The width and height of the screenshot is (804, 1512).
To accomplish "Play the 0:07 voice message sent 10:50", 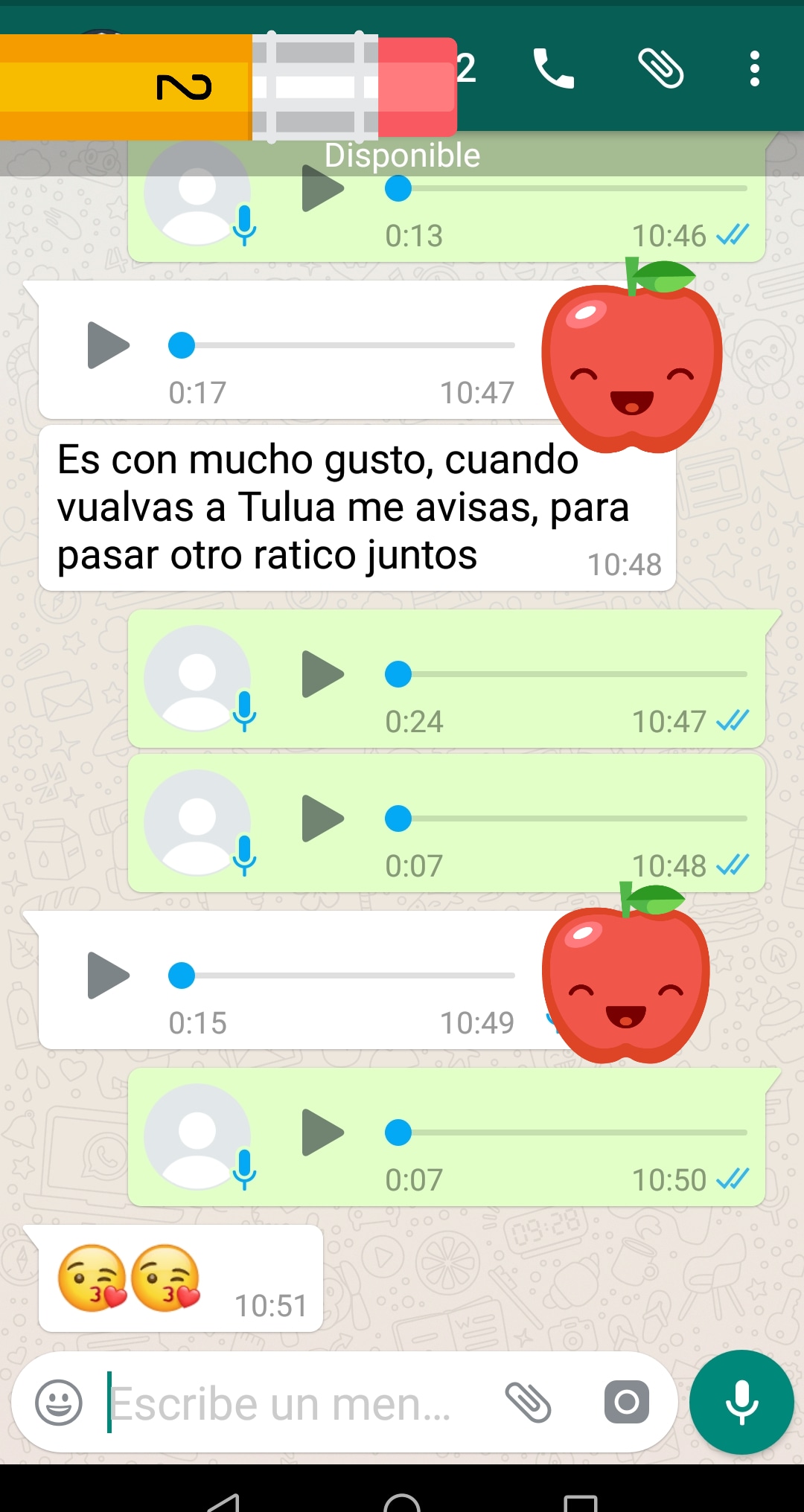I will click(322, 1133).
